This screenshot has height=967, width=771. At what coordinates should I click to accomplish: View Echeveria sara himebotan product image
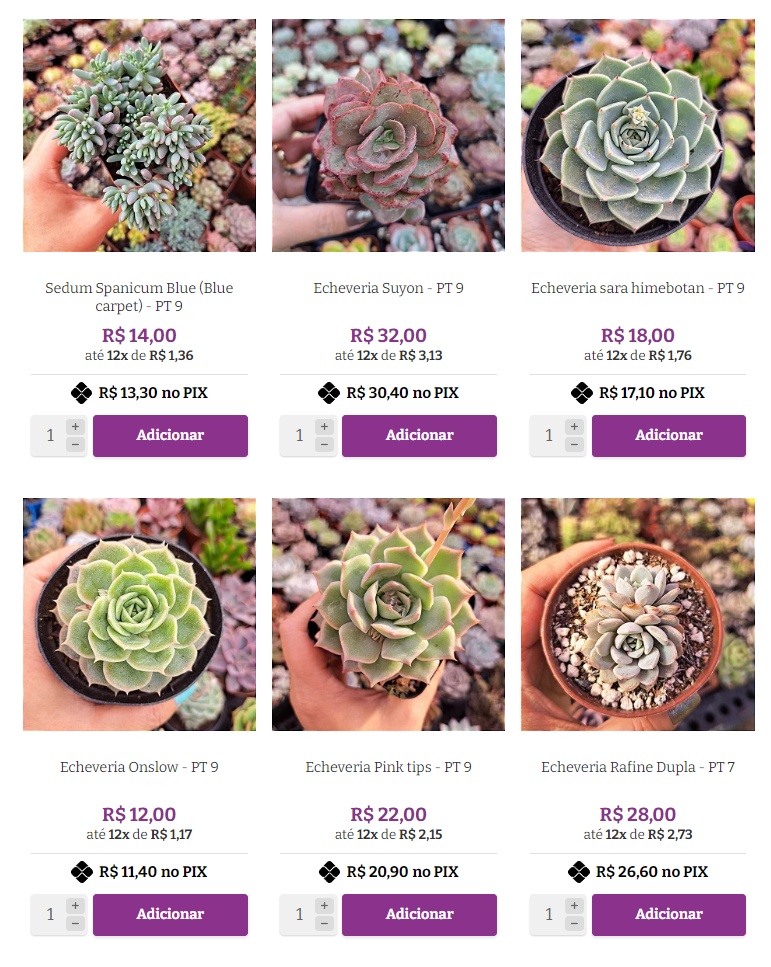pyautogui.click(x=637, y=135)
